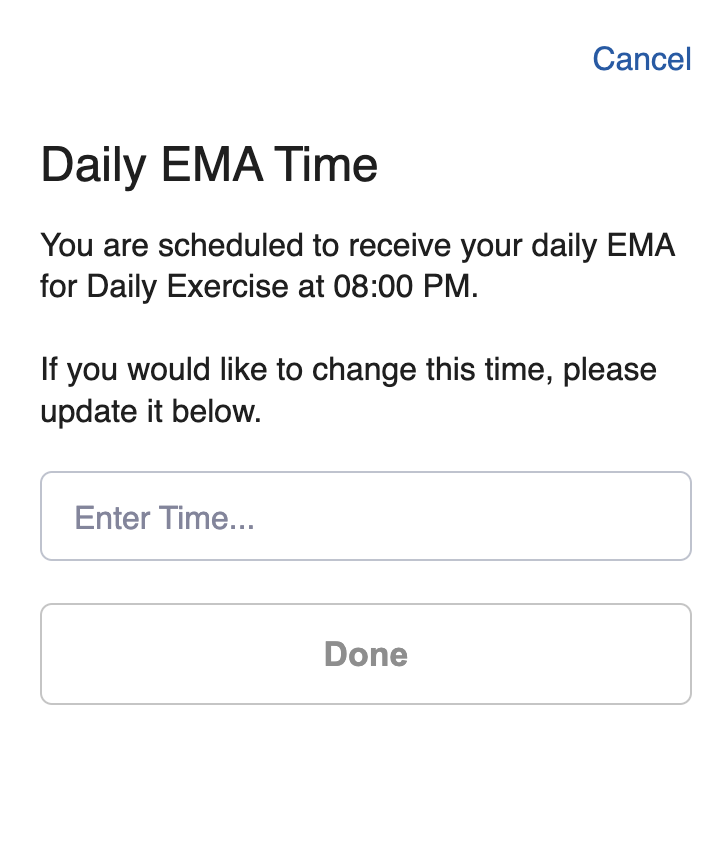Cancel the Daily EMA Time dialog
The image size is (728, 848).
tap(641, 59)
